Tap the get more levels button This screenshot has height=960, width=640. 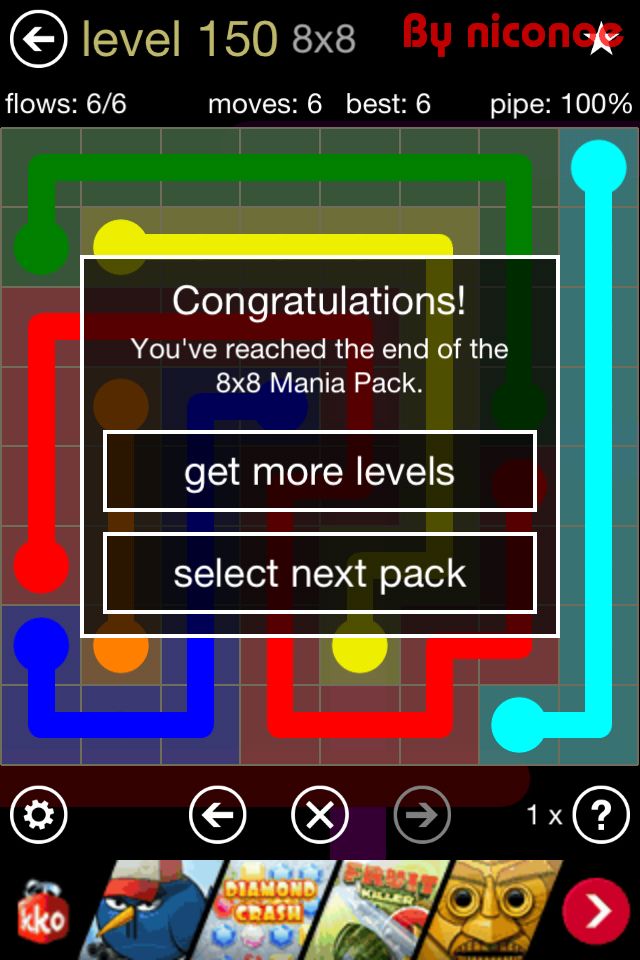[x=320, y=472]
